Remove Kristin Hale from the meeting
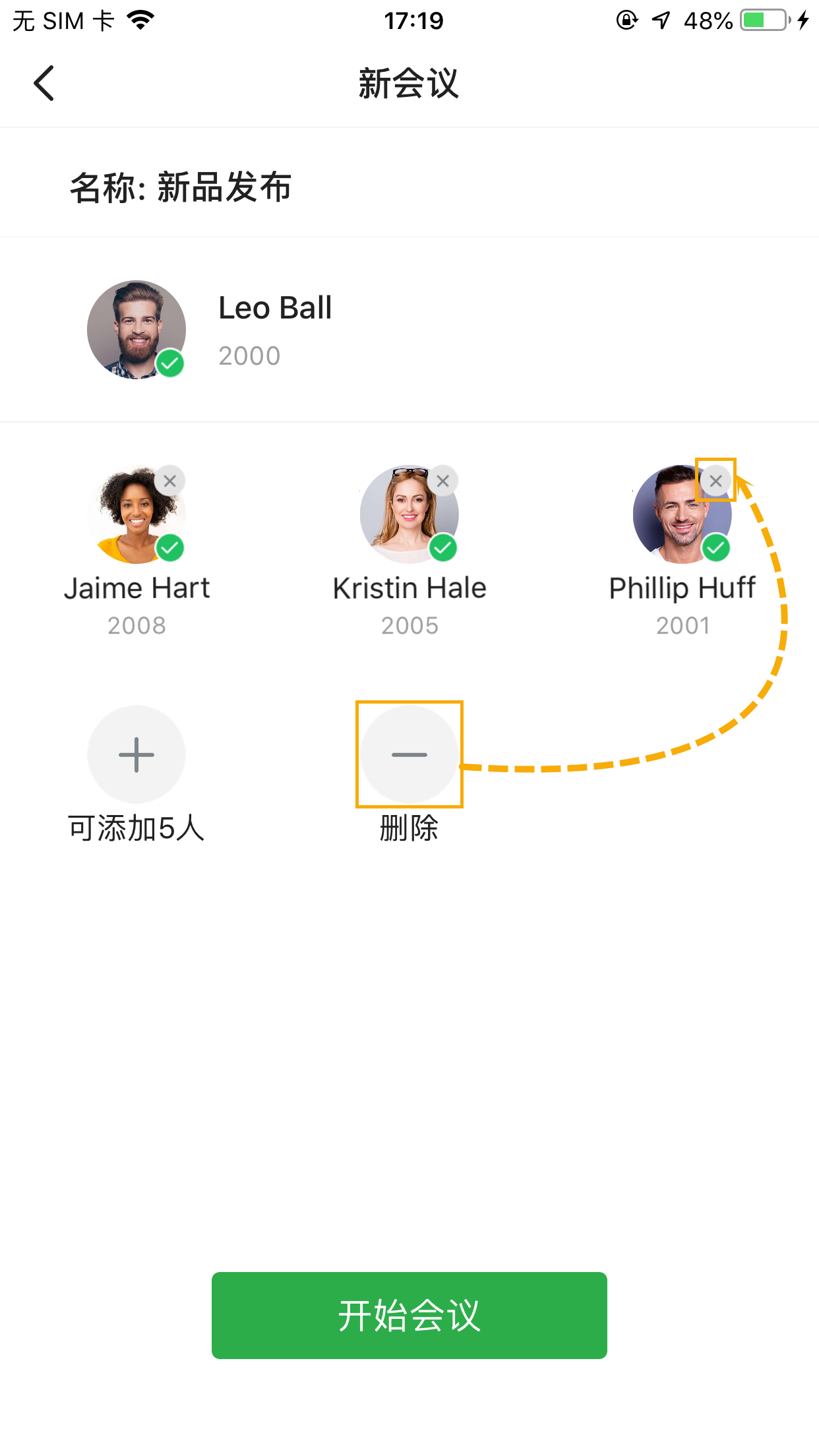Viewport: 819px width, 1456px height. (x=442, y=481)
